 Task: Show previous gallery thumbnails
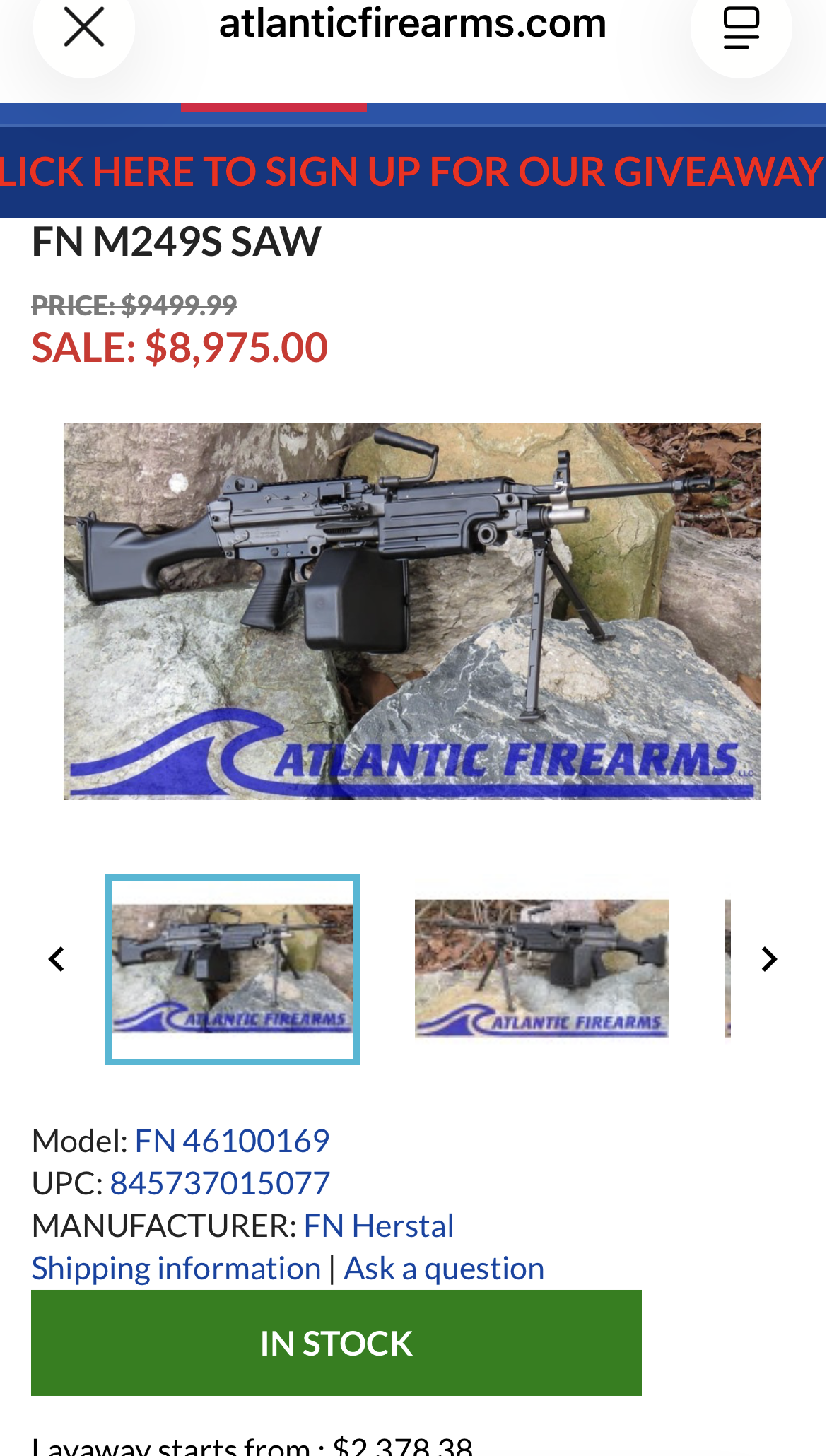(x=57, y=959)
